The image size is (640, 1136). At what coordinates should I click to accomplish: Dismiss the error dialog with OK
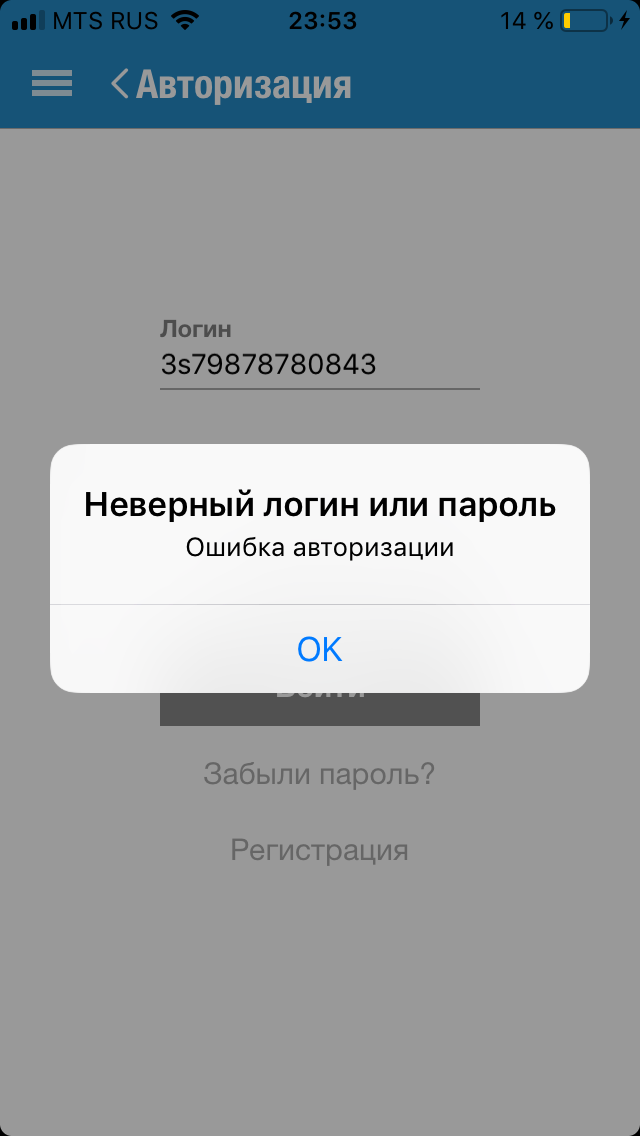point(319,649)
